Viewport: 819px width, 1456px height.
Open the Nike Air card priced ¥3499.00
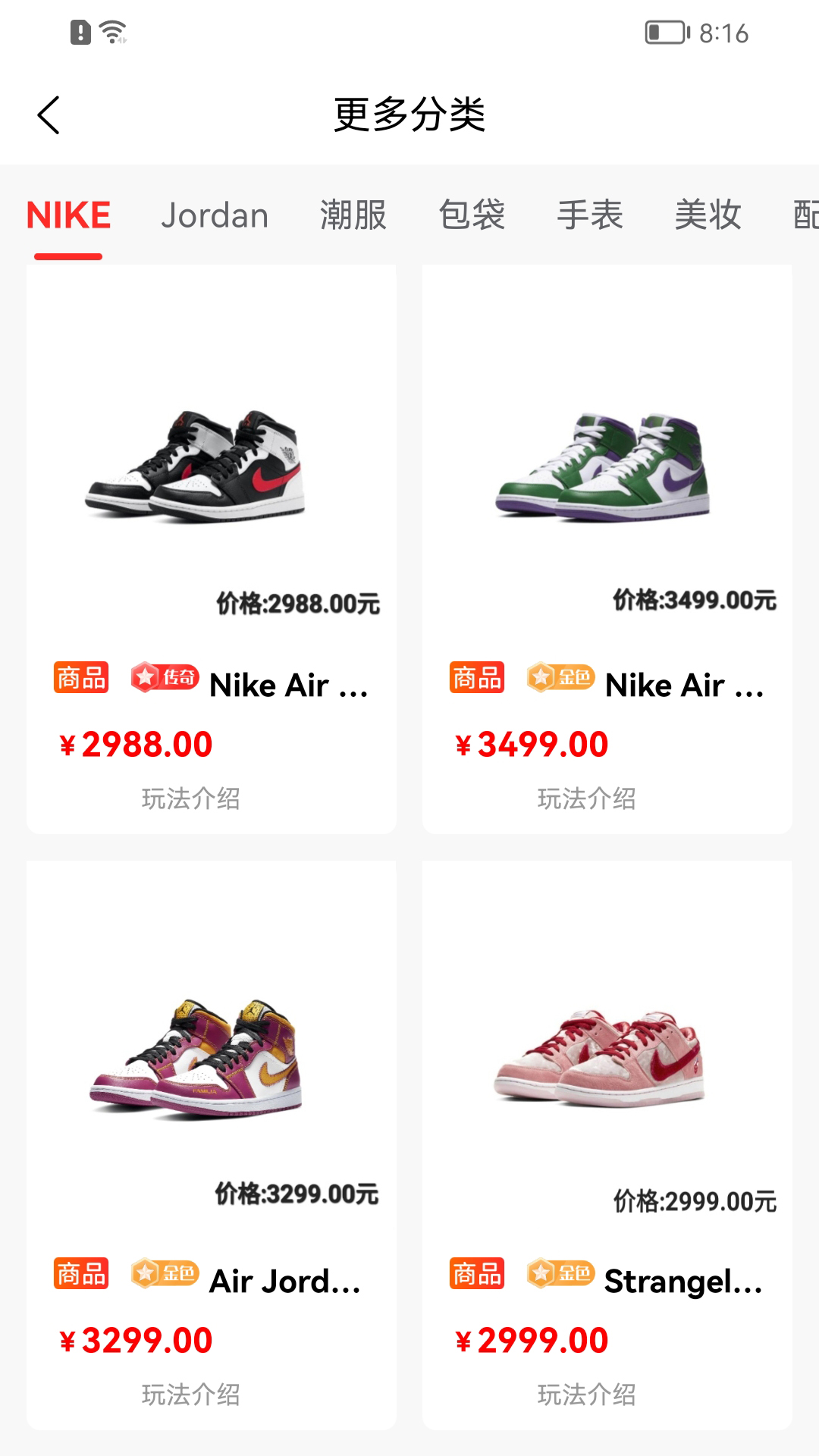[x=607, y=470]
